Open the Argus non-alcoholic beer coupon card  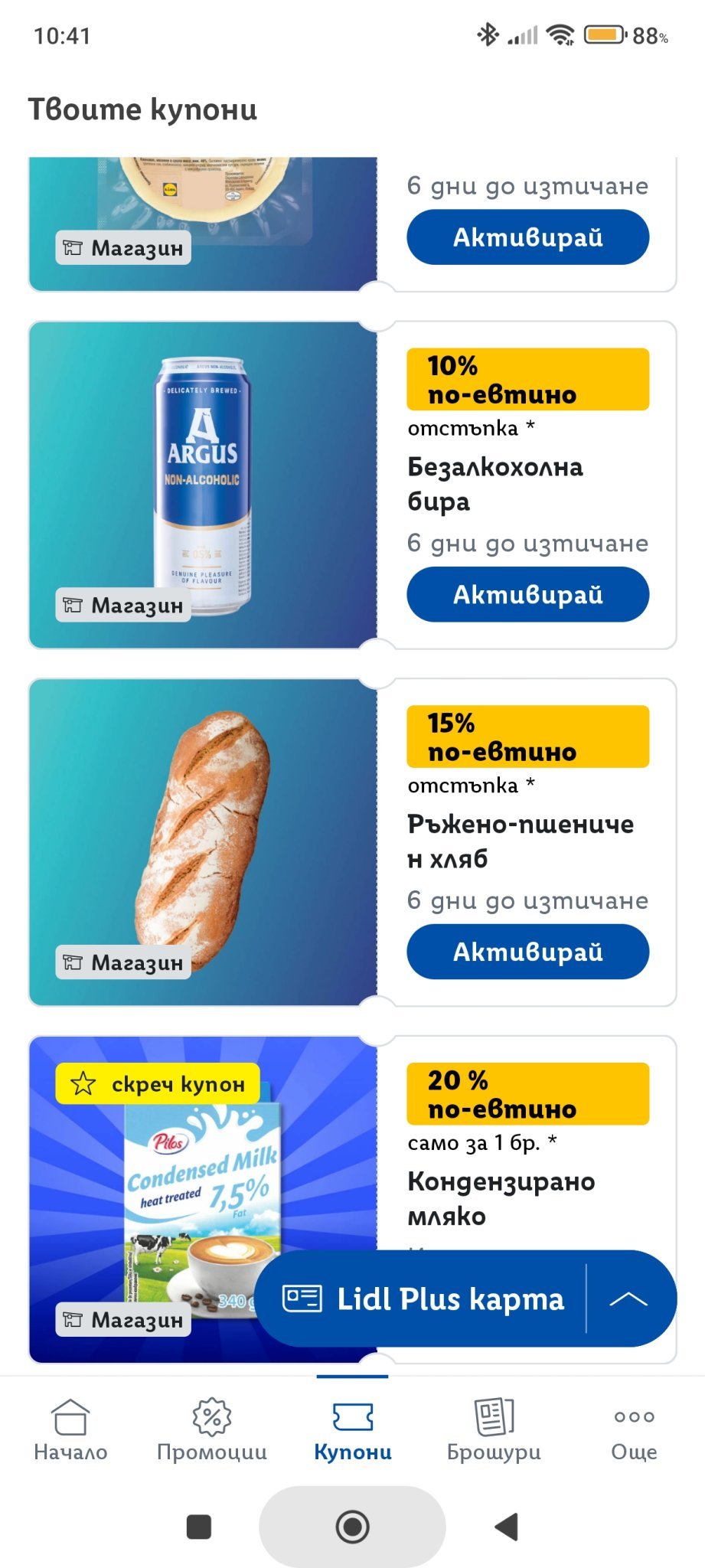pyautogui.click(x=203, y=485)
